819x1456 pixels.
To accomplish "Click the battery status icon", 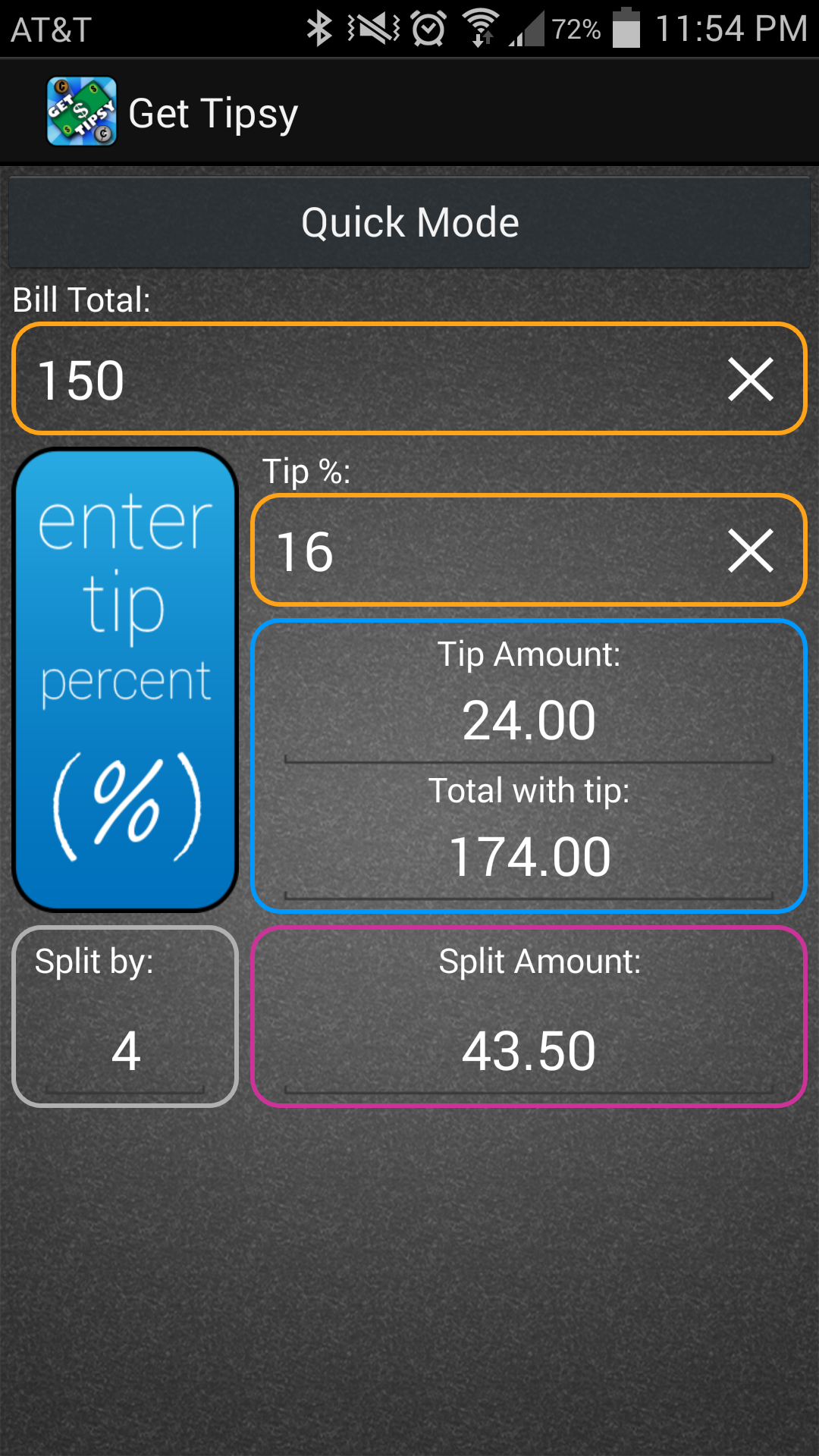I will pyautogui.click(x=626, y=28).
